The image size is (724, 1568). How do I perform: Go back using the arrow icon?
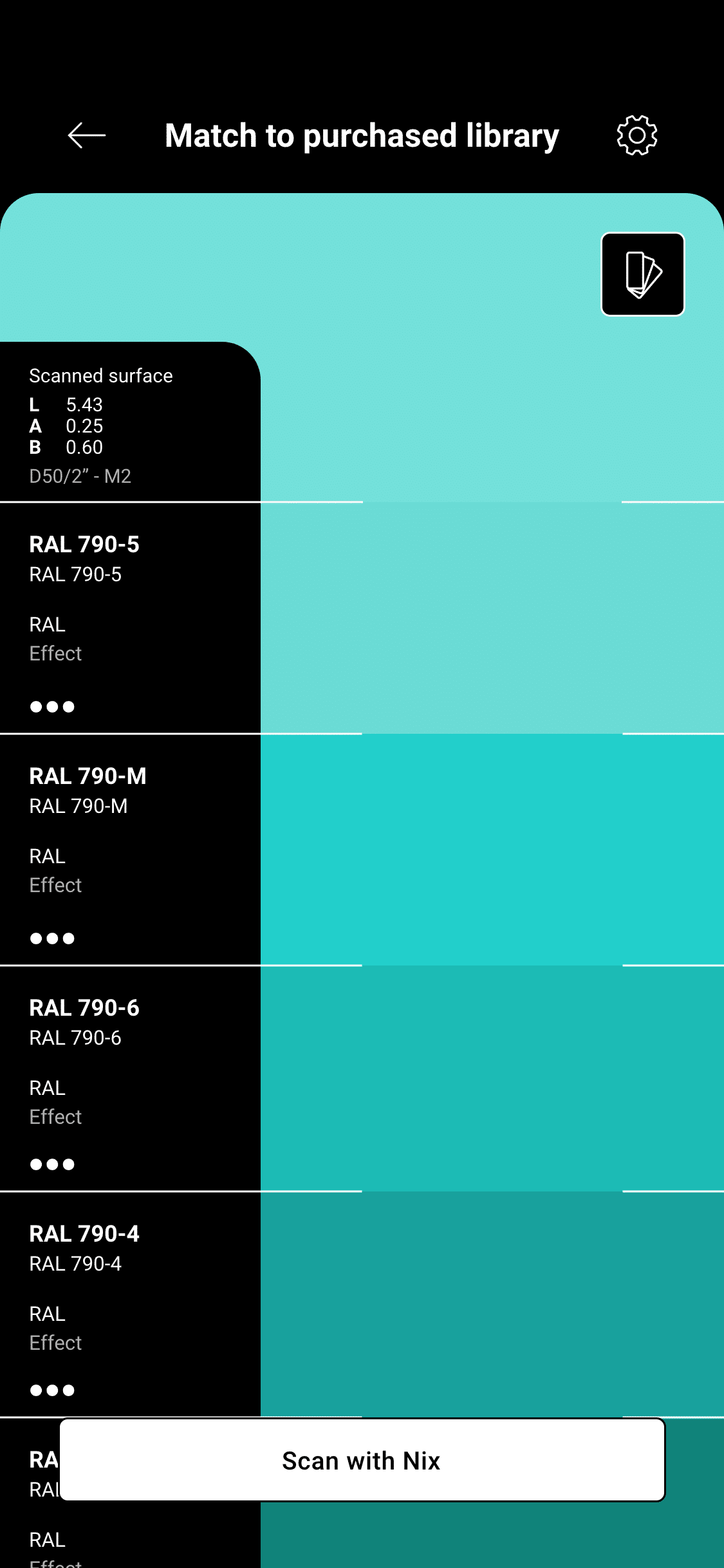(87, 135)
